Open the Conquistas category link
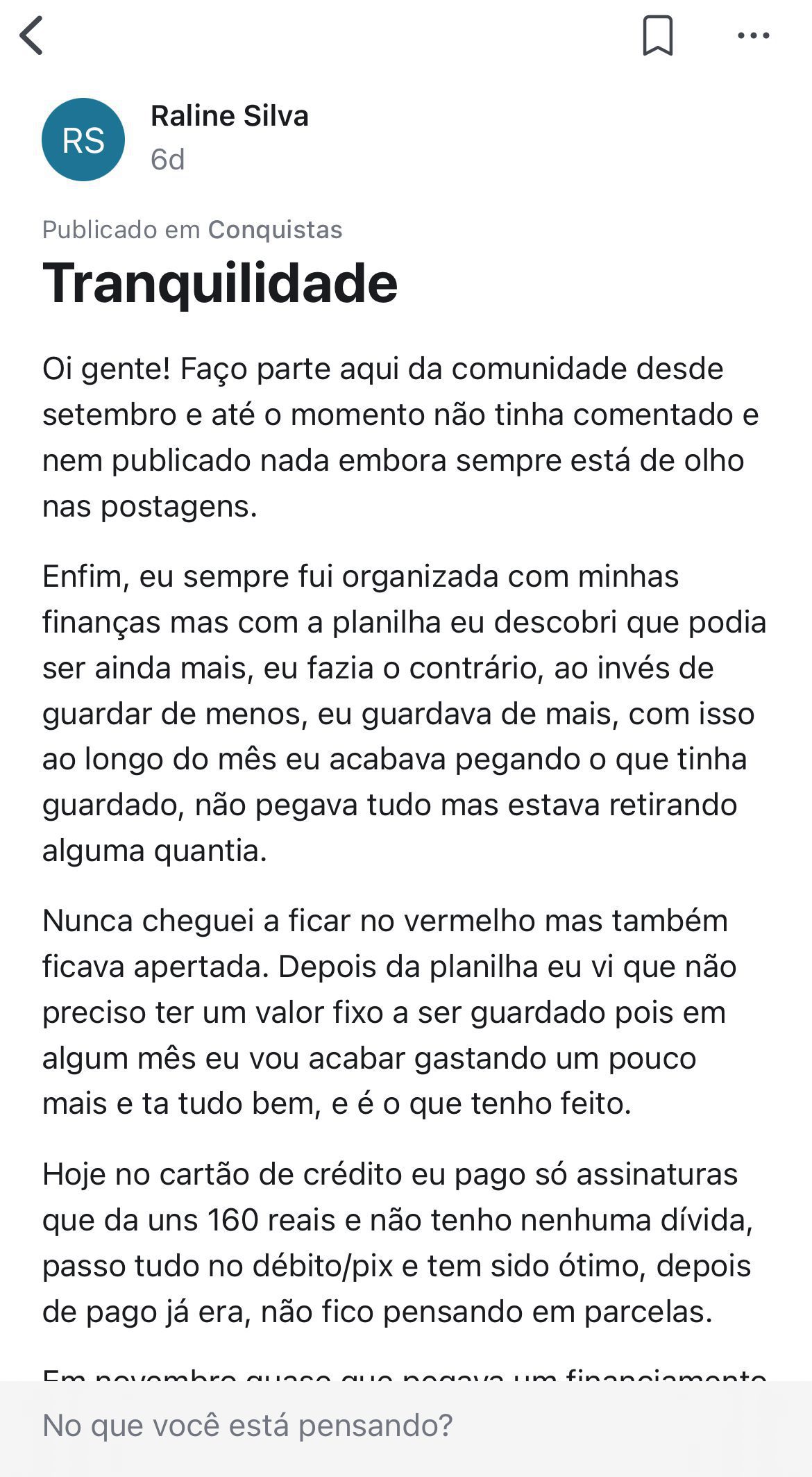The height and width of the screenshot is (1477, 812). coord(275,230)
